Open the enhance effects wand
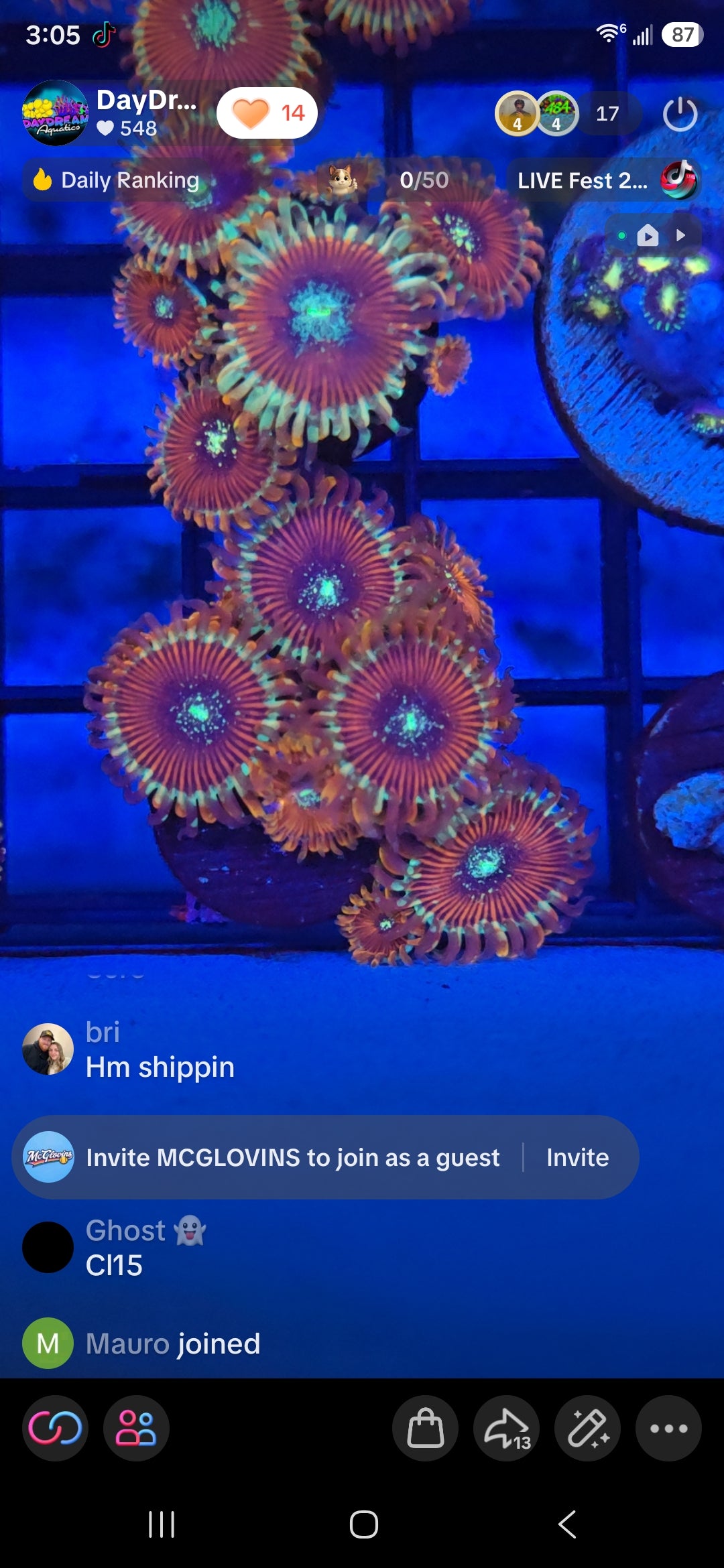 tap(588, 1428)
